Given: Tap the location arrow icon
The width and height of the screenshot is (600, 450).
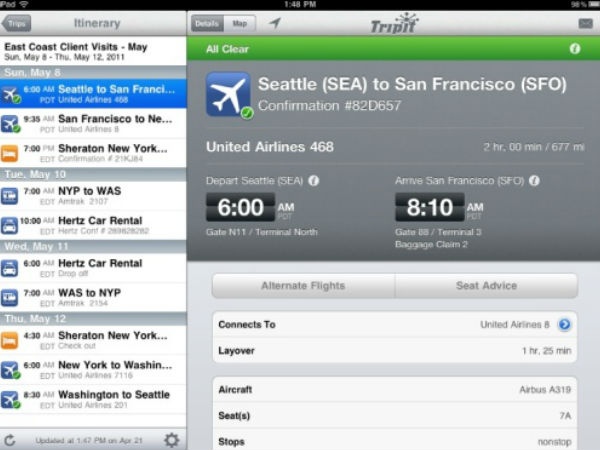Looking at the screenshot, I should (x=275, y=23).
